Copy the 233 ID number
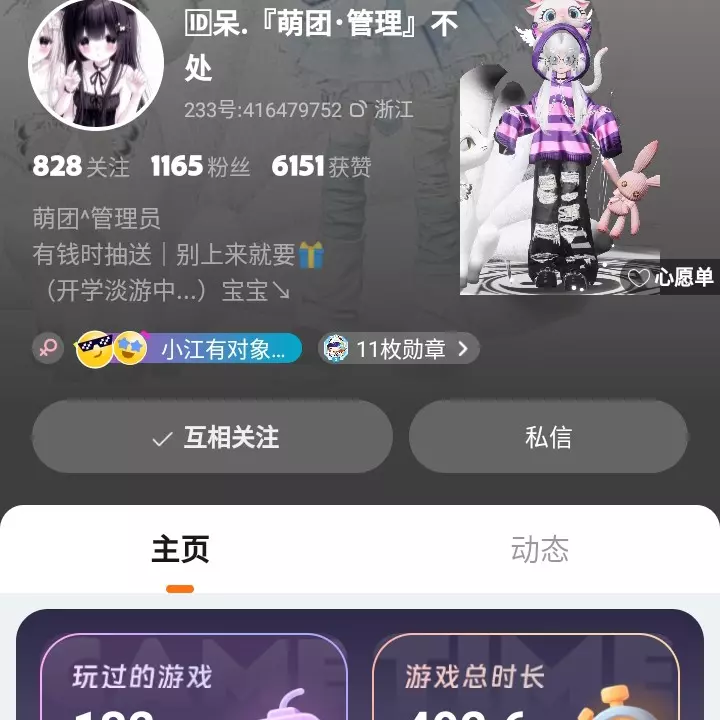Viewport: 720px width, 720px height. click(x=358, y=110)
